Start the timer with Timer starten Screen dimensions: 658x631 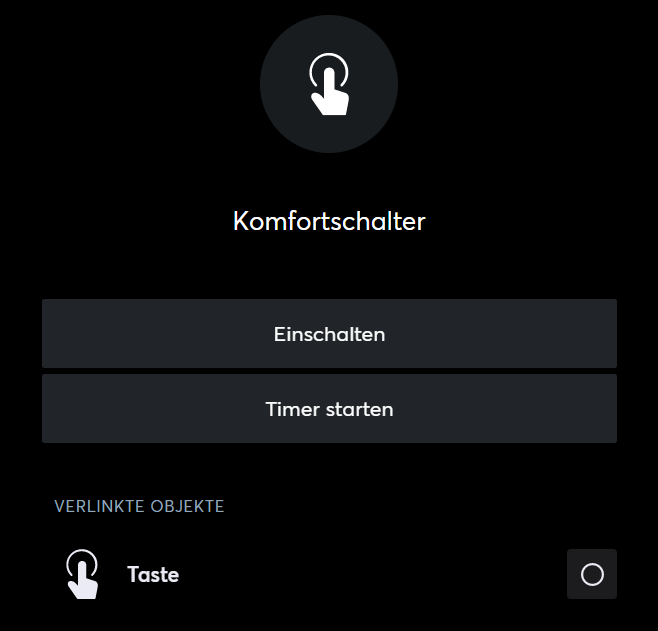point(329,409)
